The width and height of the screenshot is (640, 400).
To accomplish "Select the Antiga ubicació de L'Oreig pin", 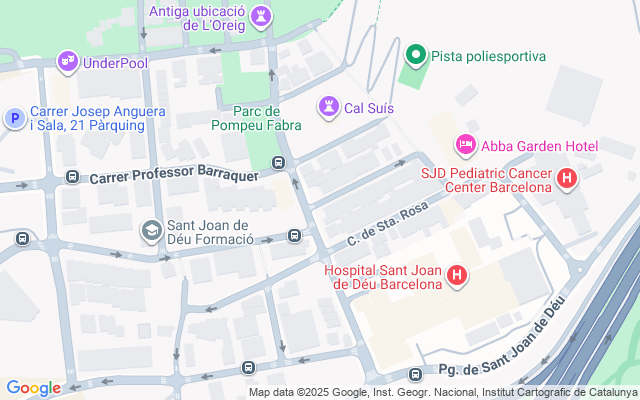I will point(261,16).
